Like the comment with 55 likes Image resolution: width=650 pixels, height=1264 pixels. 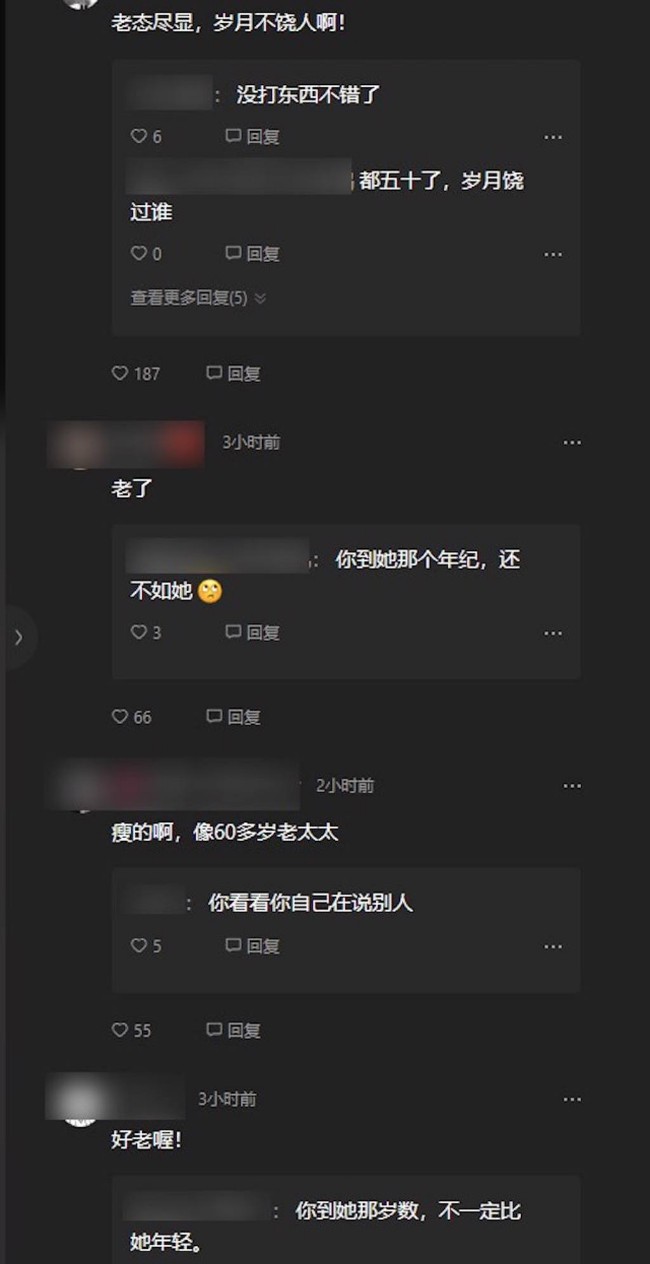120,1030
